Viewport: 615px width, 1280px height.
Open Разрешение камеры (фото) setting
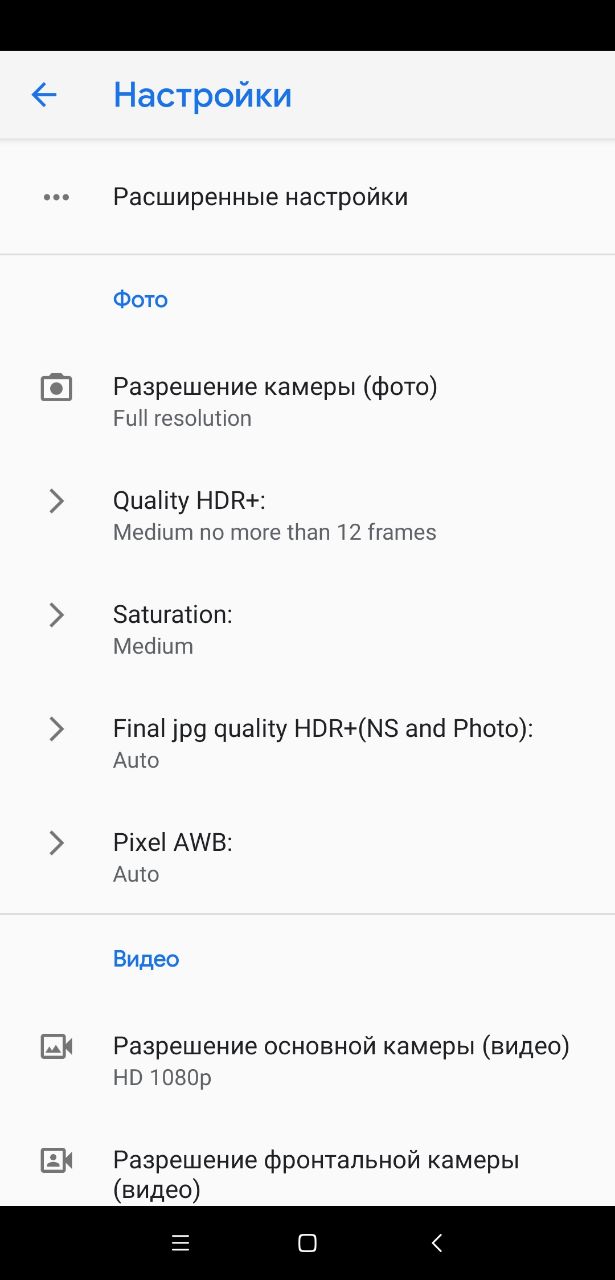pyautogui.click(x=275, y=401)
